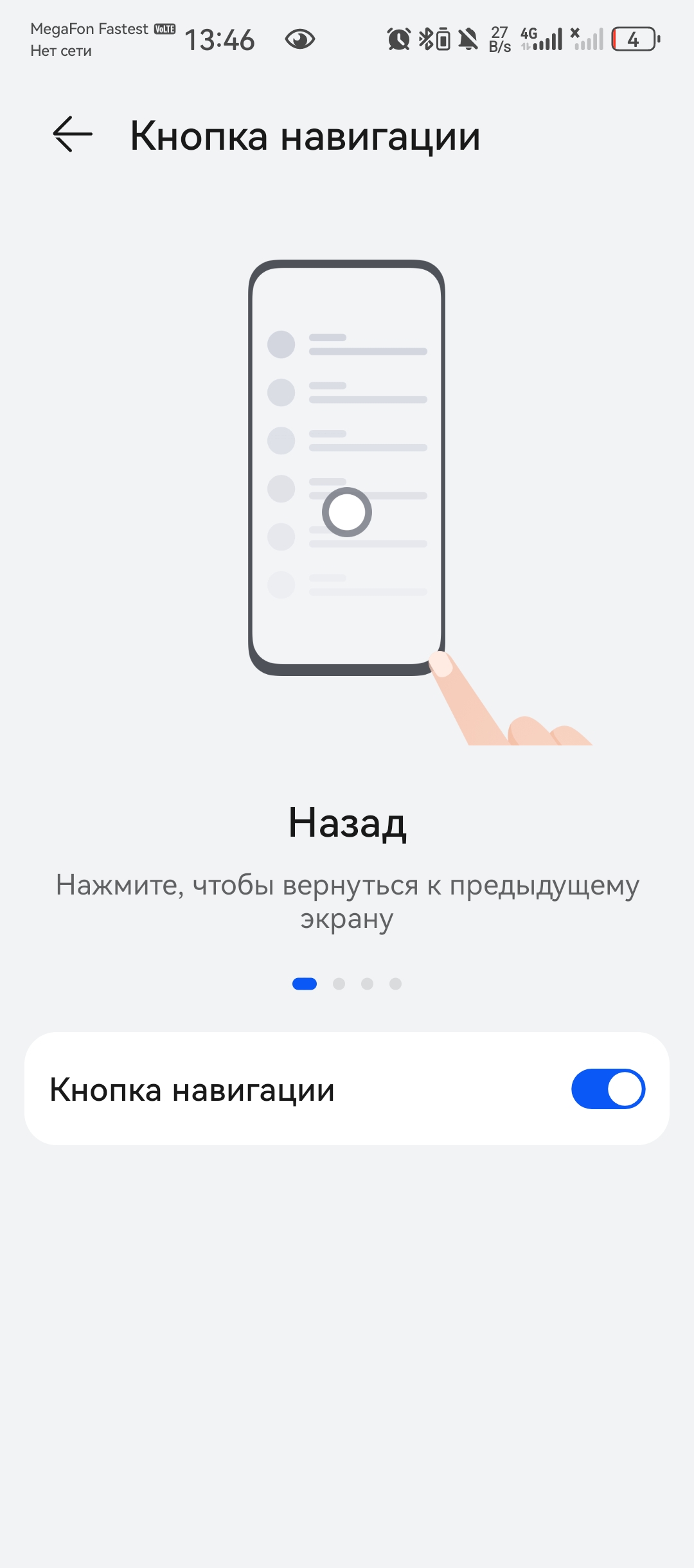The height and width of the screenshot is (1568, 694).
Task: Select the second page indicator dot
Action: pos(339,984)
